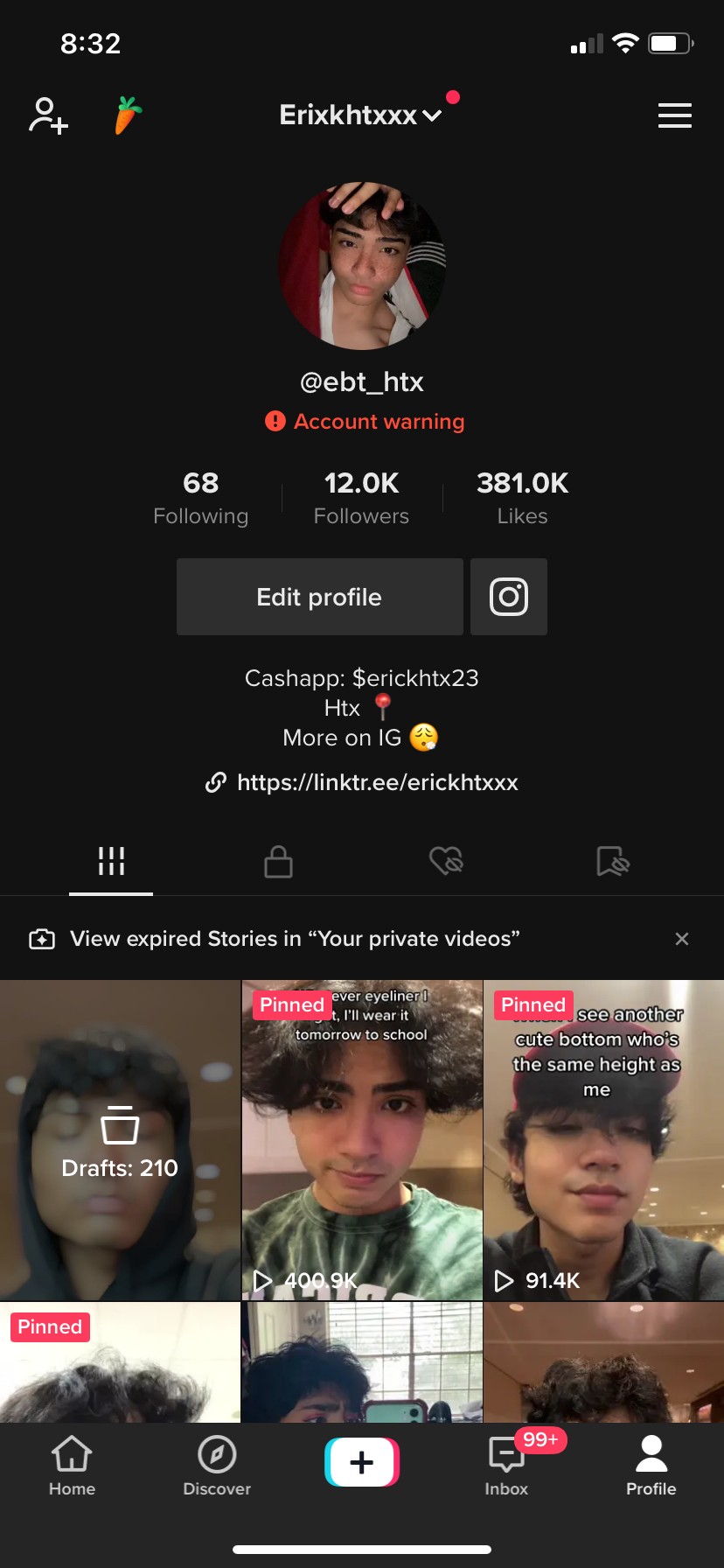Expand the Erixkhtxxx account switcher
This screenshot has width=724, height=1568.
[x=360, y=115]
